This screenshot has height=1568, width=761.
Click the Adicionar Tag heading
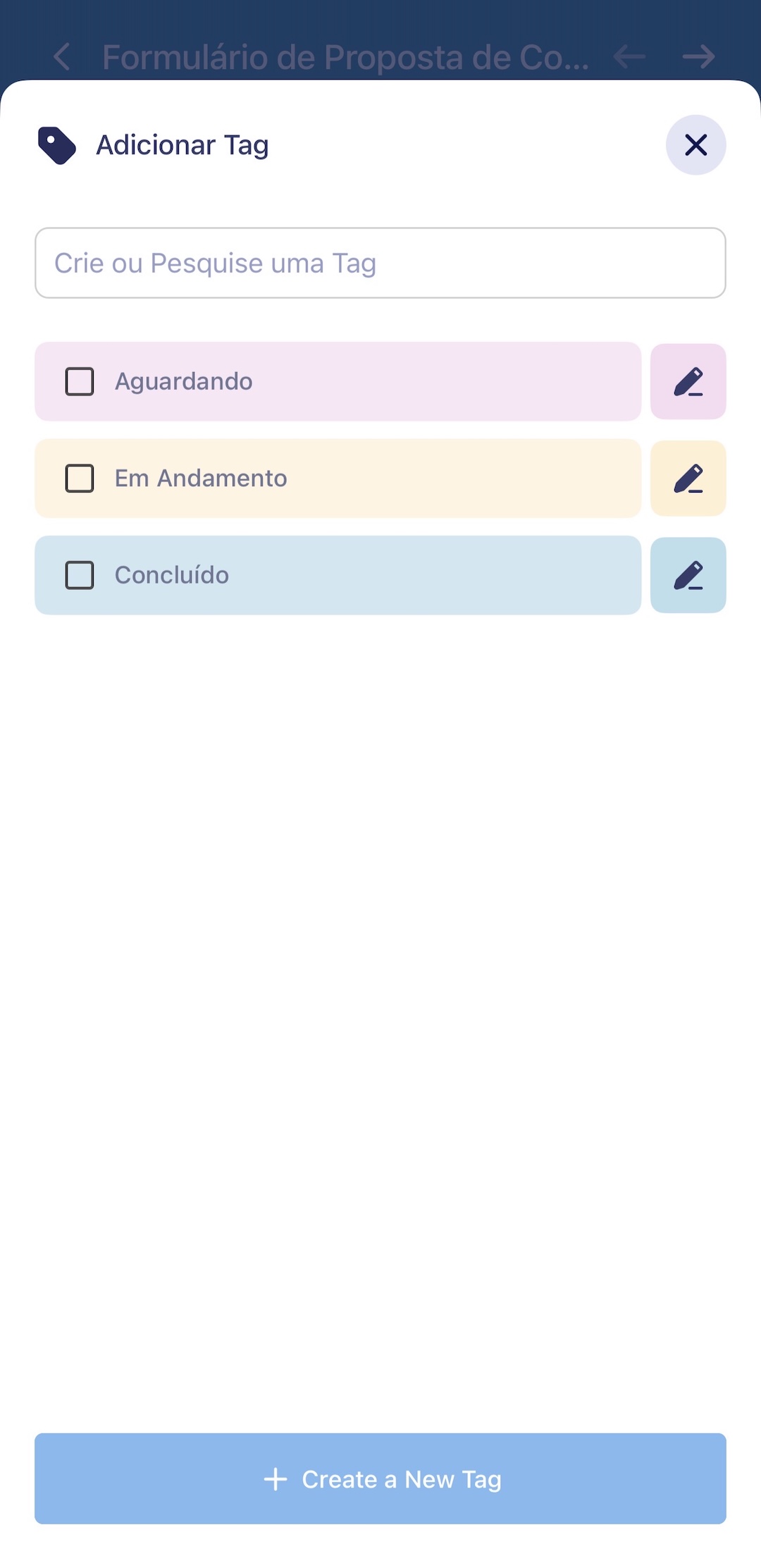coord(182,144)
